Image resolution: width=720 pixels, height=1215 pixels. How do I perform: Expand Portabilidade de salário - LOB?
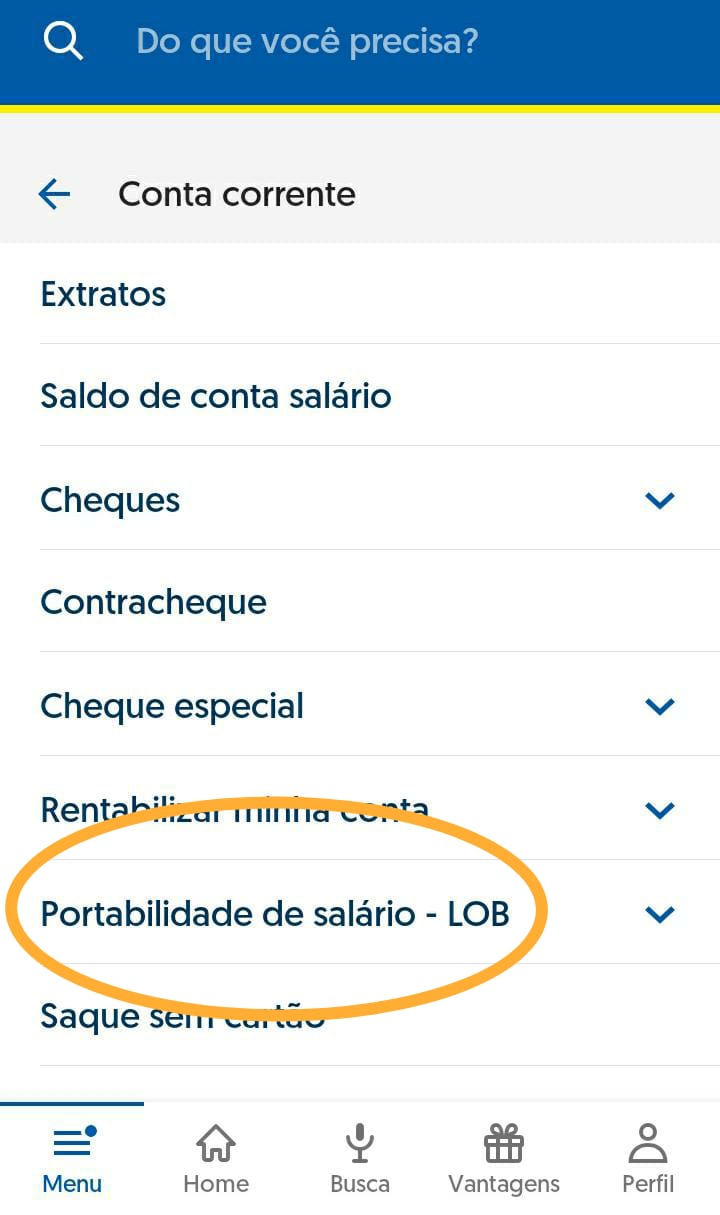pos(360,913)
